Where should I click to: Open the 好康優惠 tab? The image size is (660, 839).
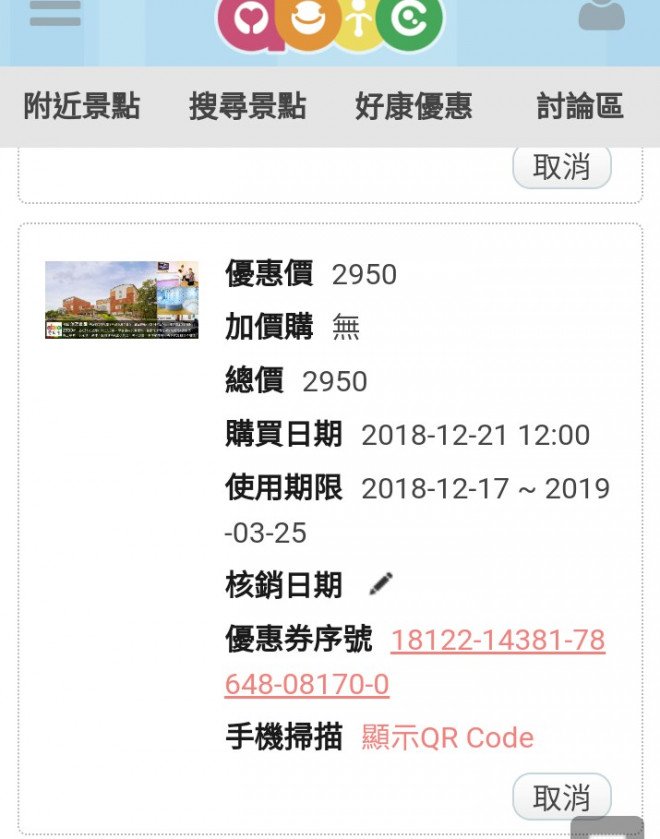413,107
